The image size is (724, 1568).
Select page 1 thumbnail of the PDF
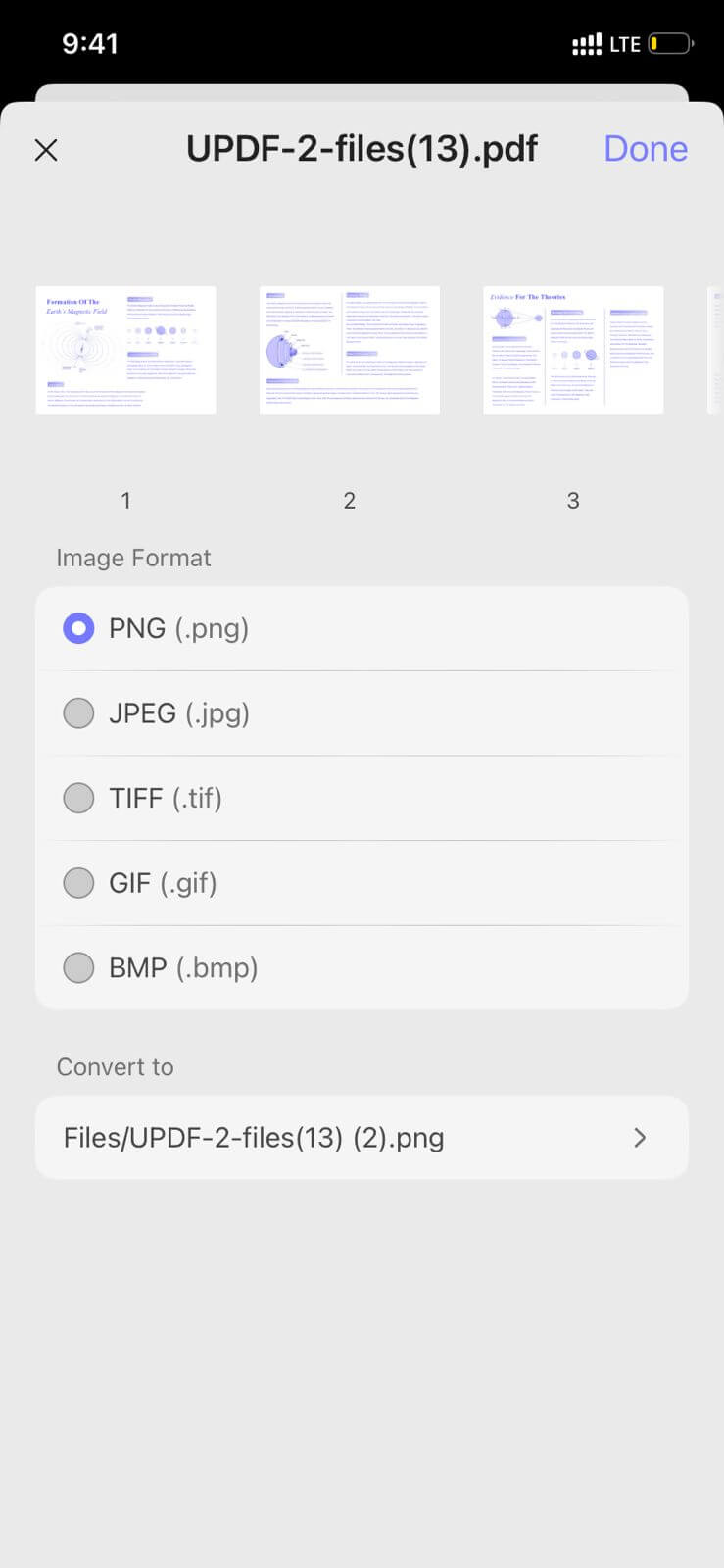click(125, 350)
